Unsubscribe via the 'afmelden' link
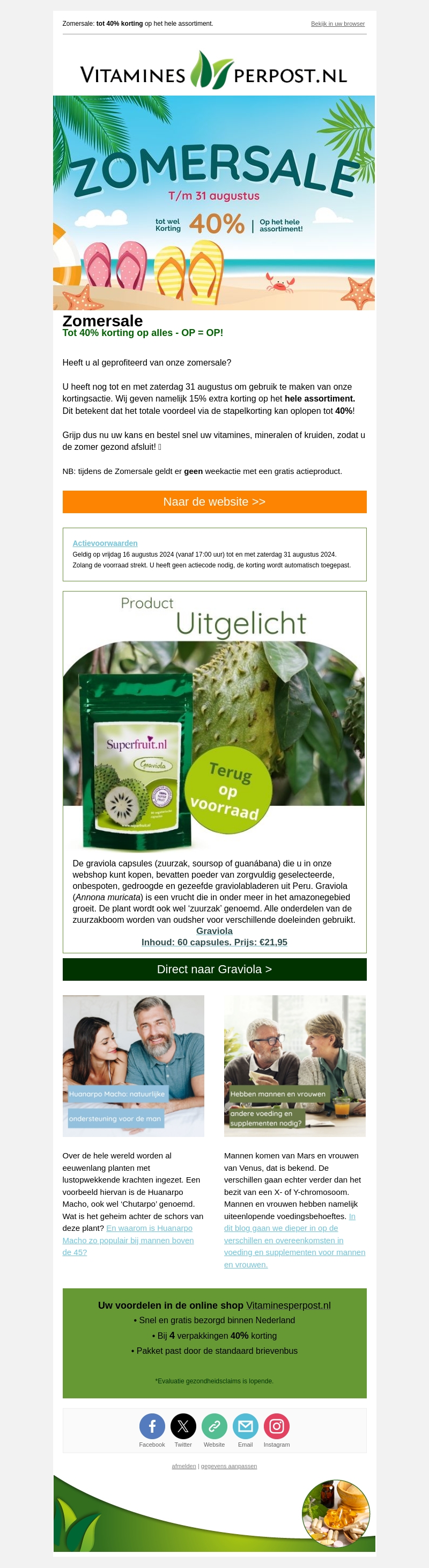429x1568 pixels. tap(183, 1465)
